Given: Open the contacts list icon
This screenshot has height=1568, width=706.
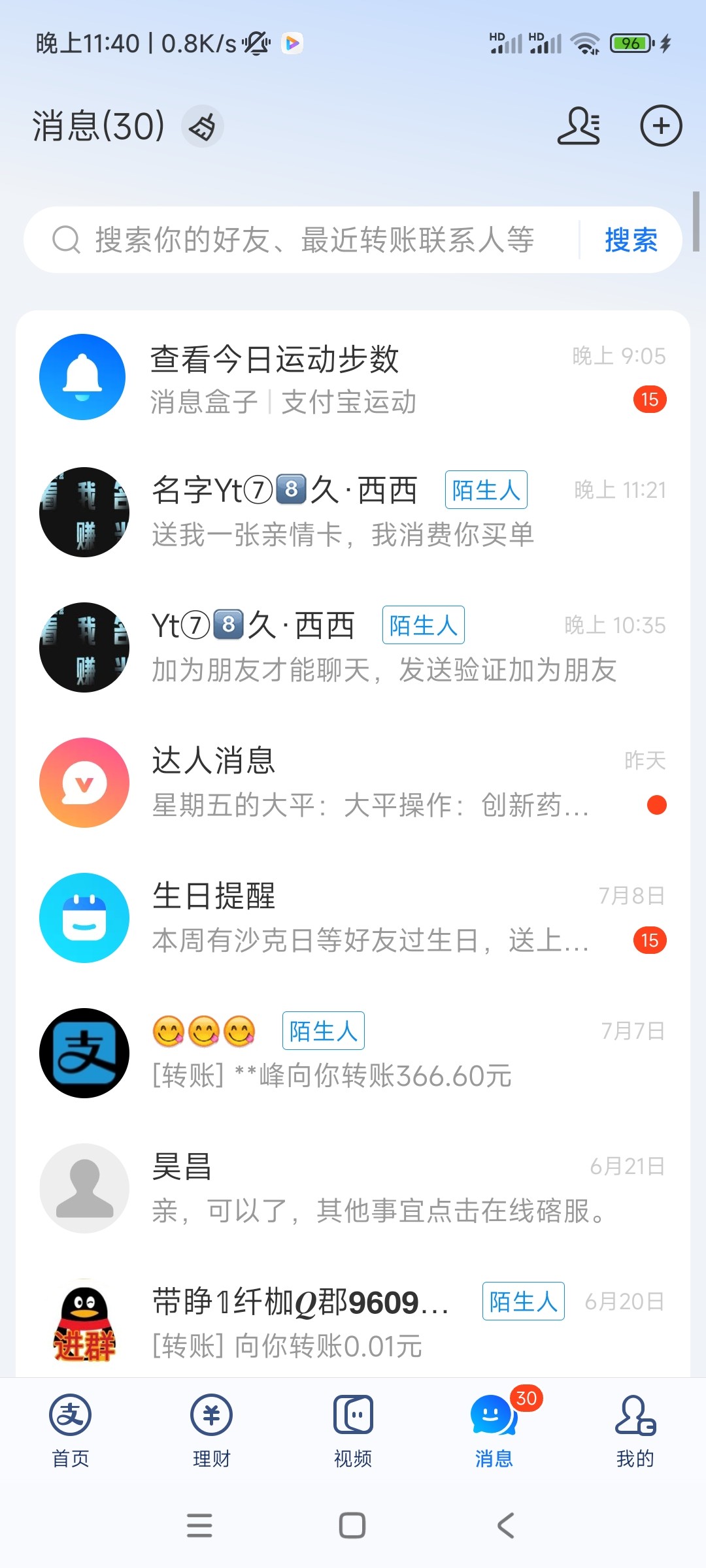Looking at the screenshot, I should tap(579, 125).
